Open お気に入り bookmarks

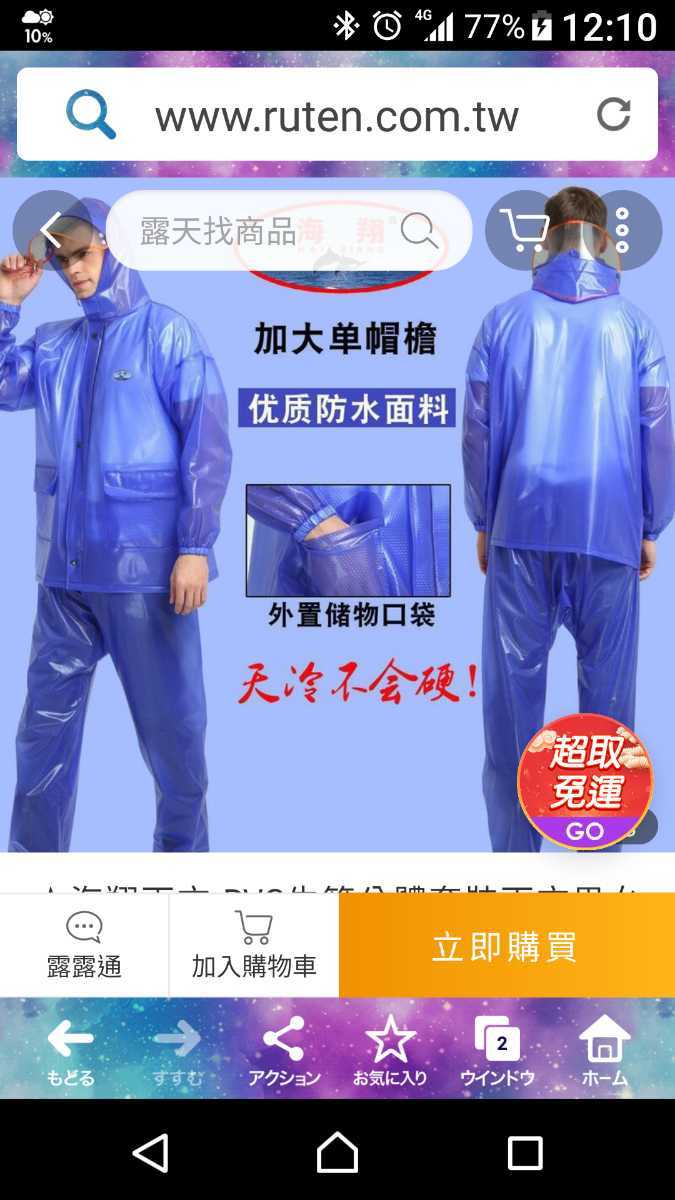(390, 1050)
